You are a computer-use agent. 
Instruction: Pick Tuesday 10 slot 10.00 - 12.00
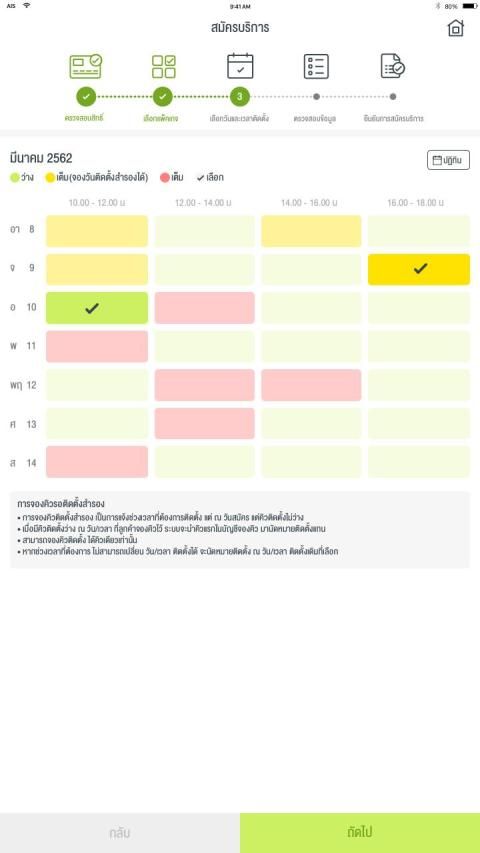click(97, 308)
